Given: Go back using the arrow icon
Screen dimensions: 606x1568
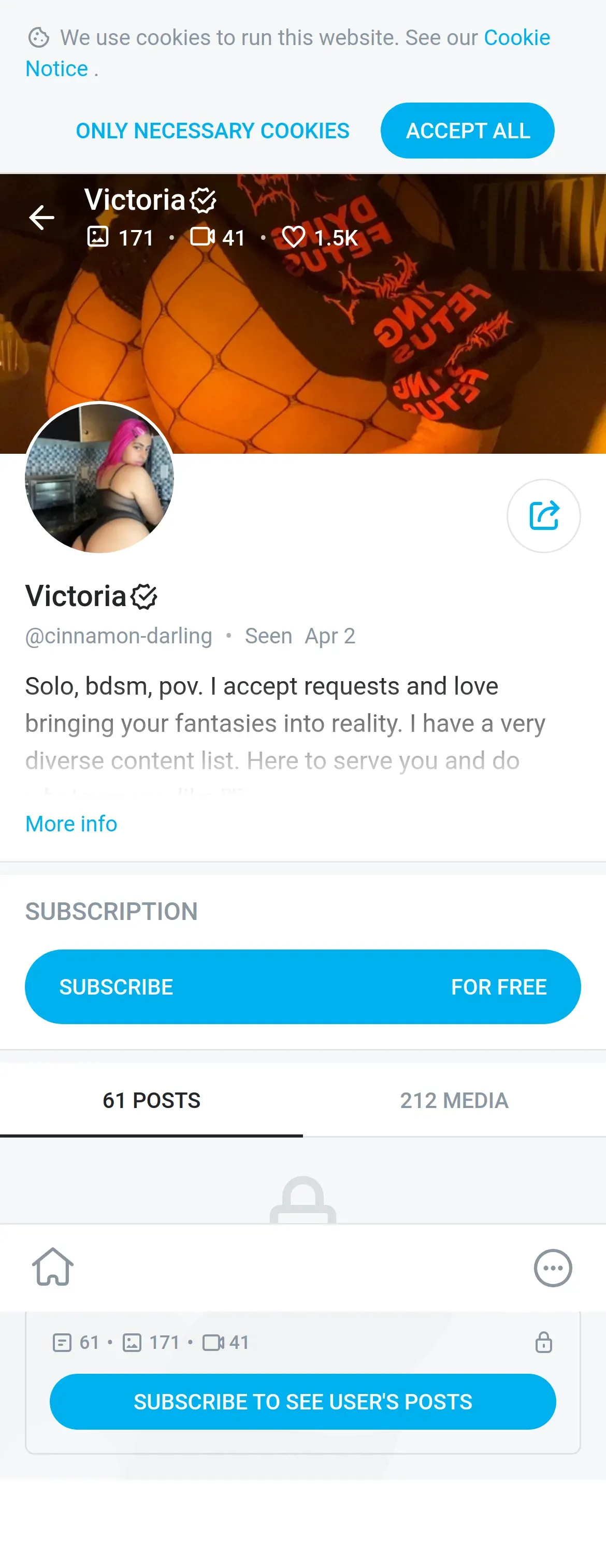Looking at the screenshot, I should 42,218.
